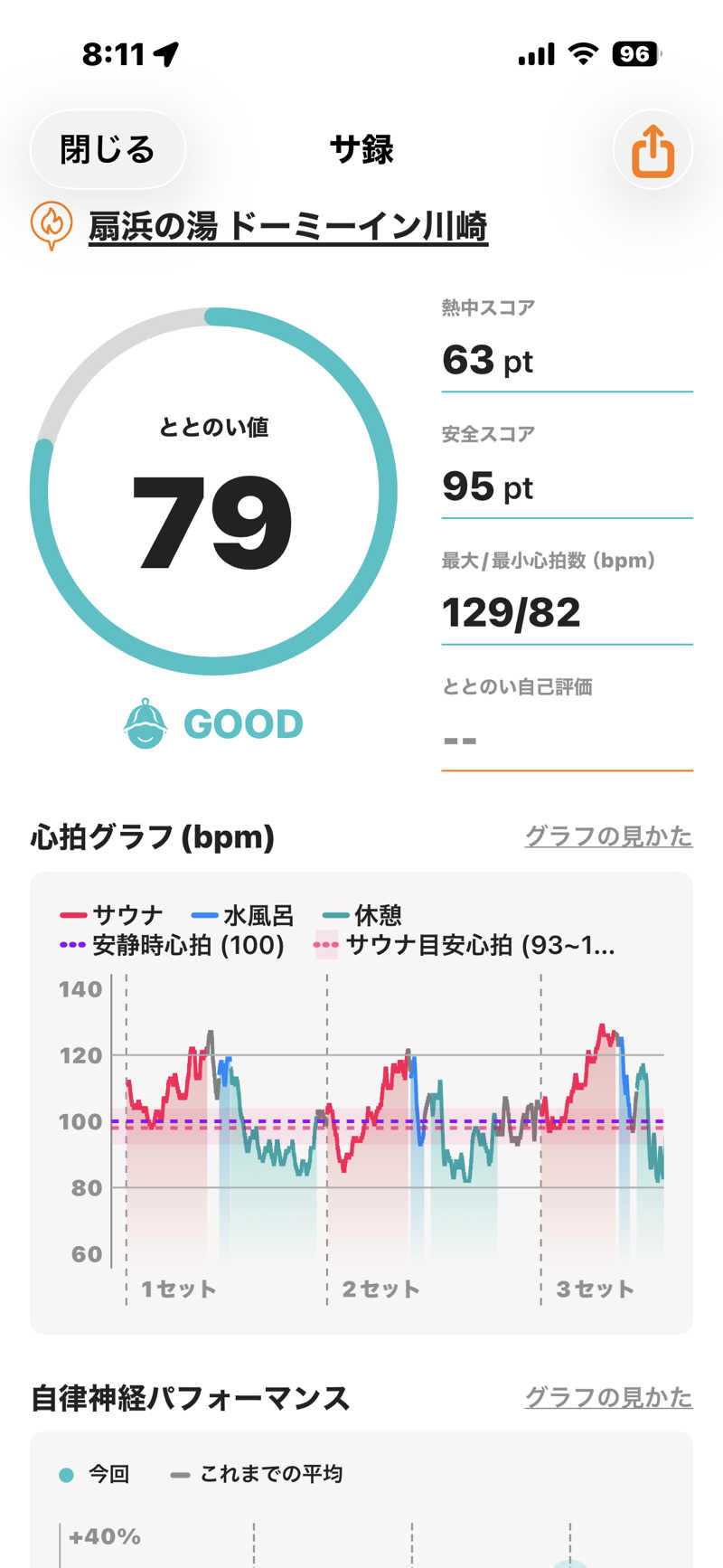Open グラフの見かた beside 心拍グラフ
Image resolution: width=723 pixels, height=1568 pixels.
608,836
